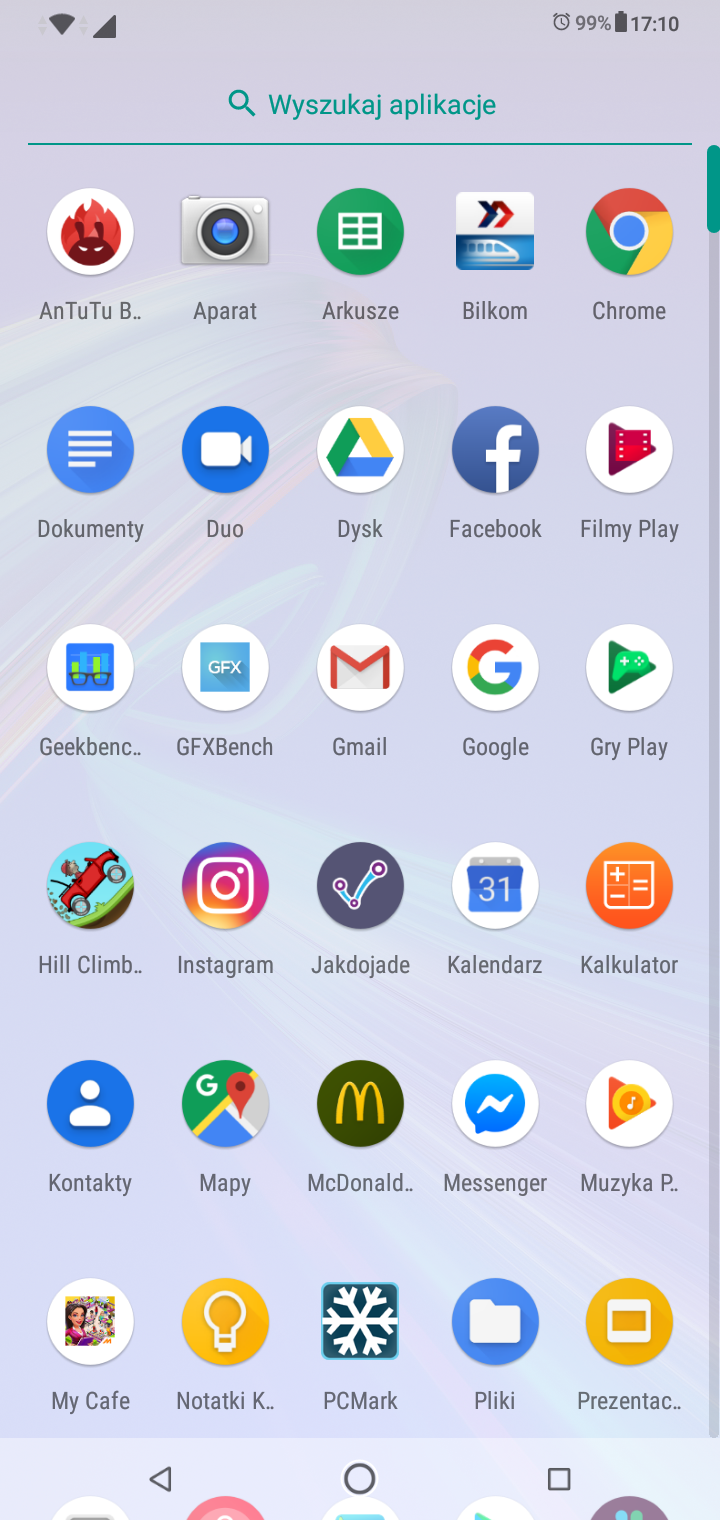Open Instagram

(225, 886)
